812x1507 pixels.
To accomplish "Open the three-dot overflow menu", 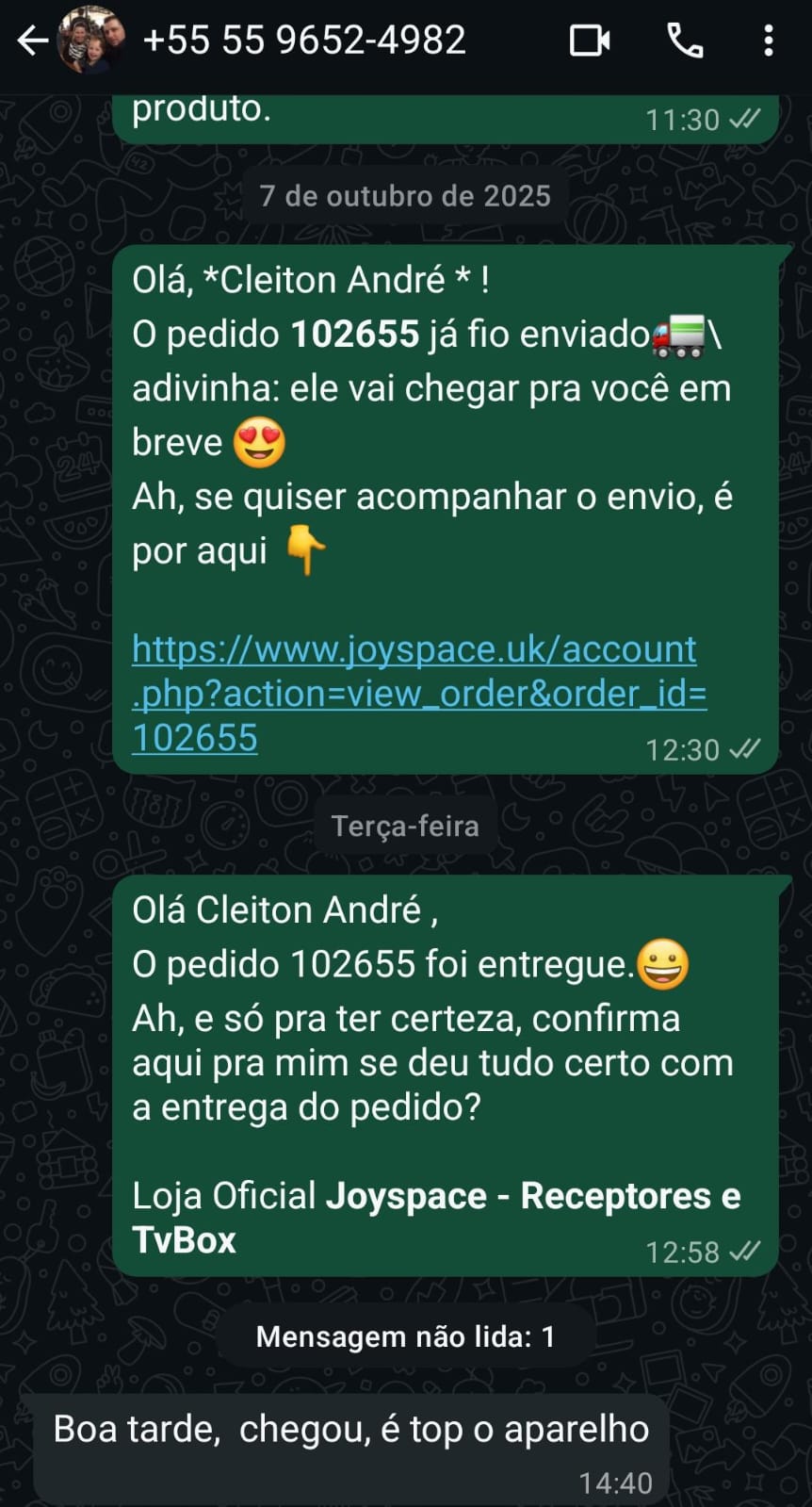I will (x=769, y=41).
